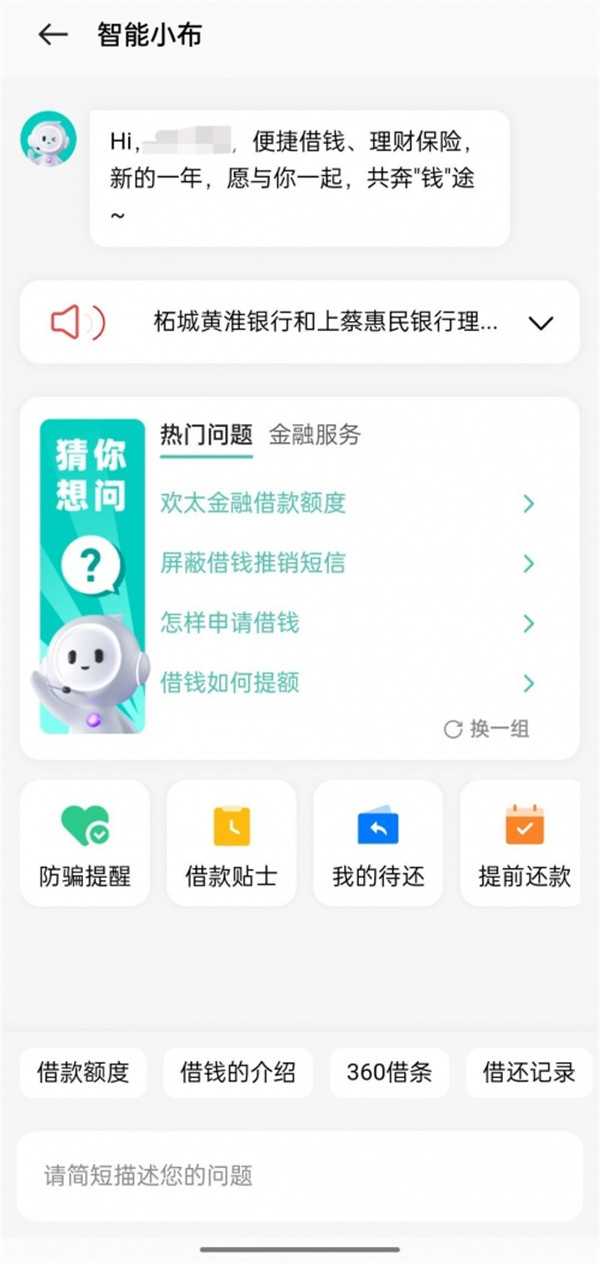
Task: Refresh questions with 换一组
Action: 487,729
